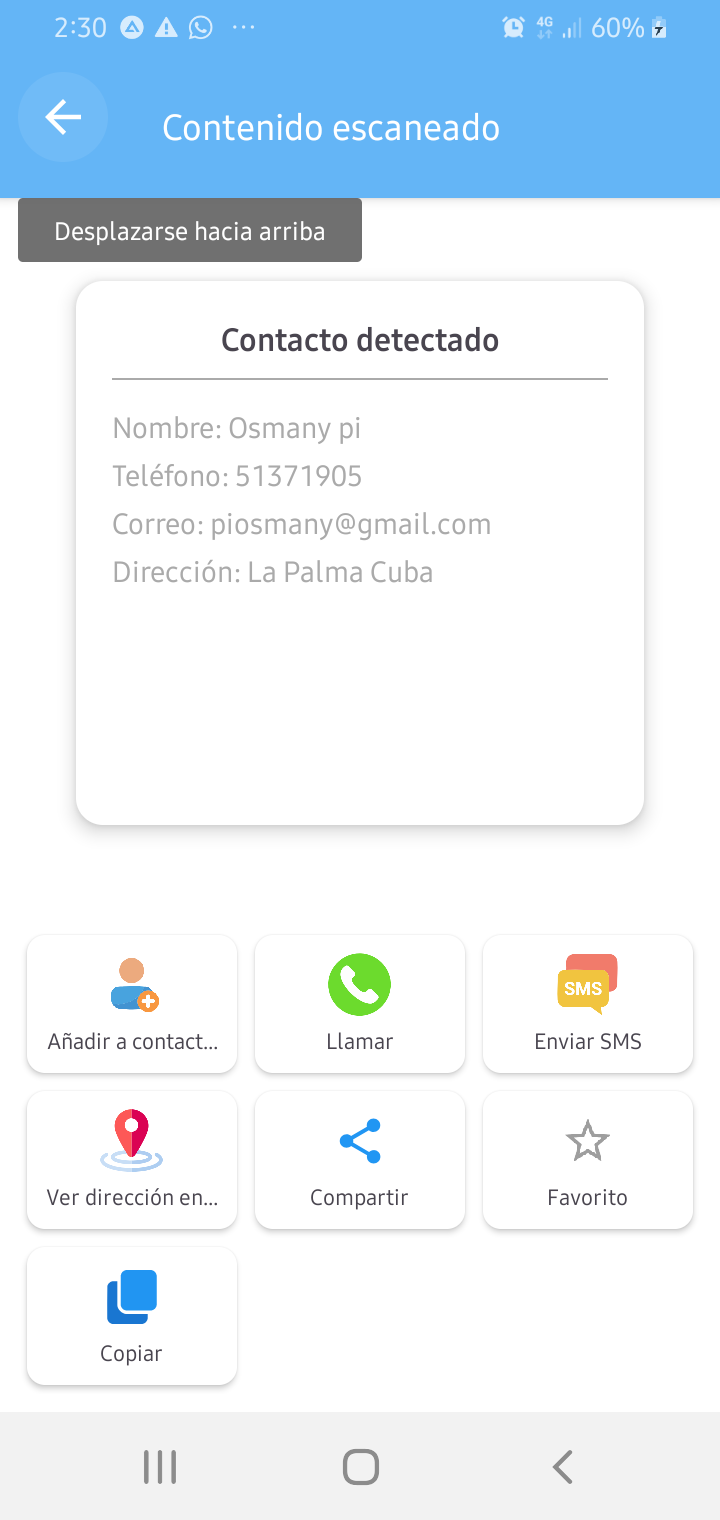View the address on the map
This screenshot has height=1520, width=720.
(x=132, y=1159)
